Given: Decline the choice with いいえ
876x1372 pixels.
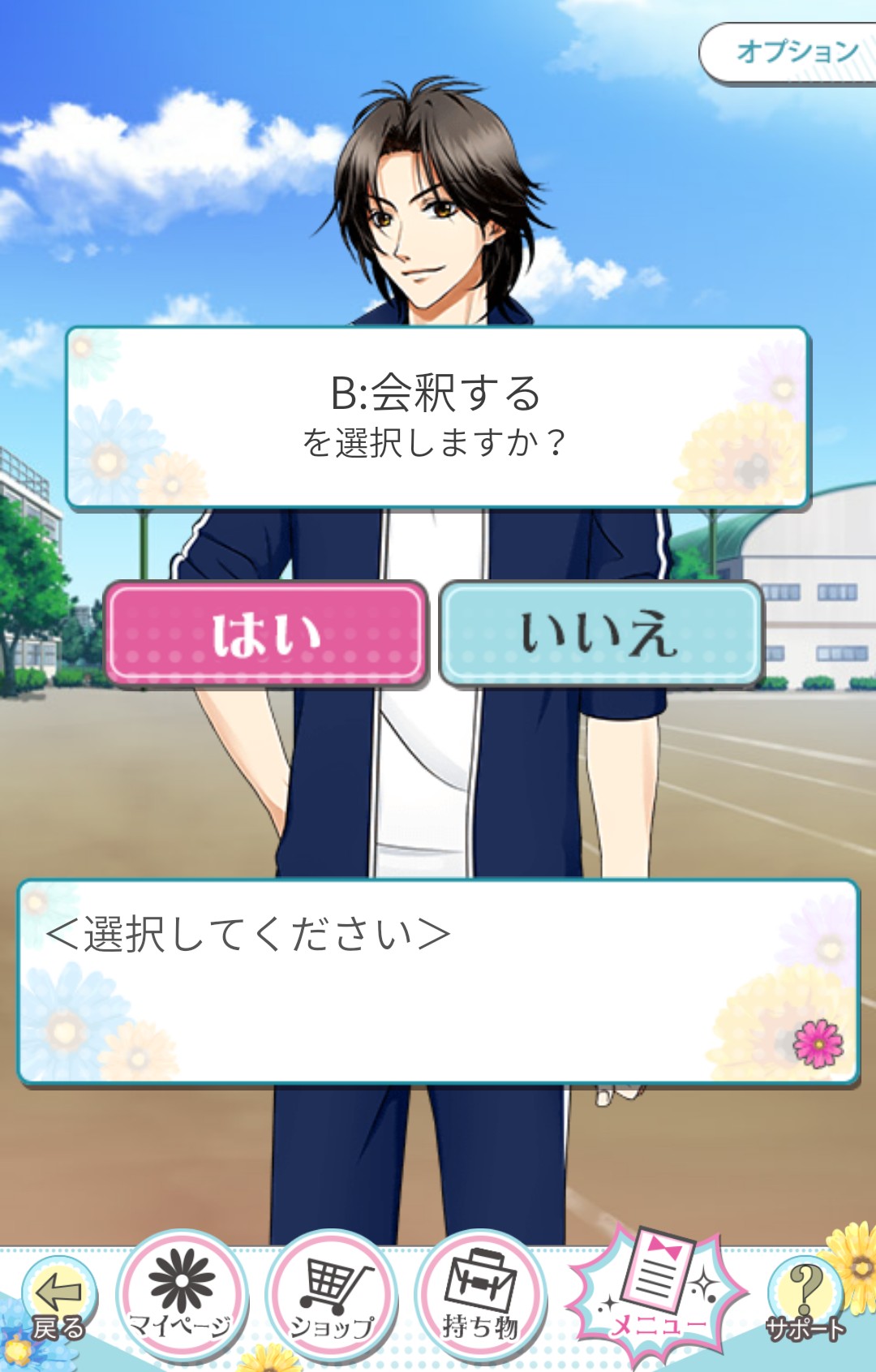Looking at the screenshot, I should [600, 634].
